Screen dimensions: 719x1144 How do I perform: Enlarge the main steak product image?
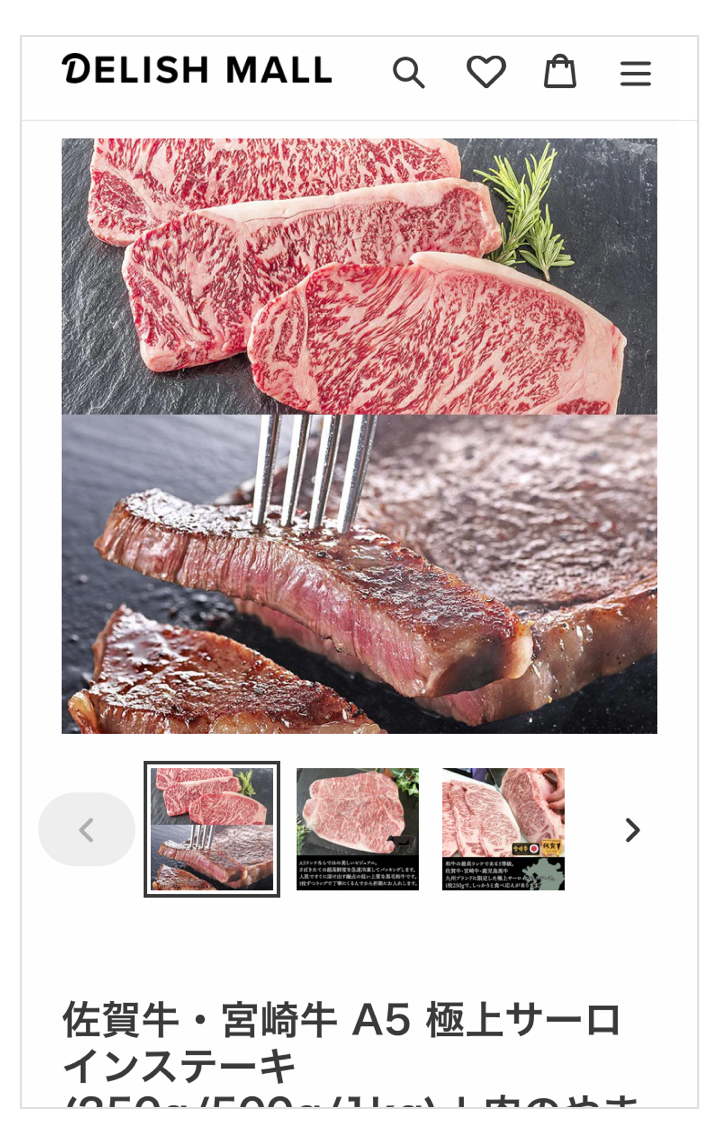(x=359, y=436)
